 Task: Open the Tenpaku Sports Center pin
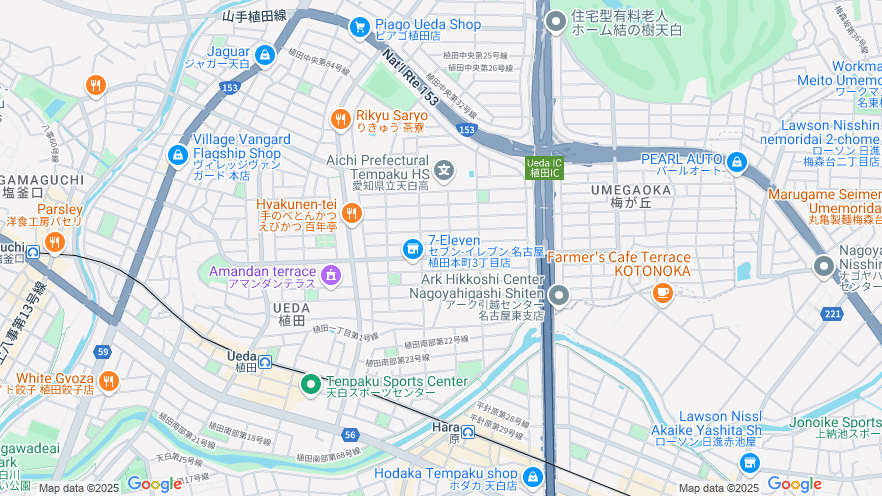[x=310, y=383]
